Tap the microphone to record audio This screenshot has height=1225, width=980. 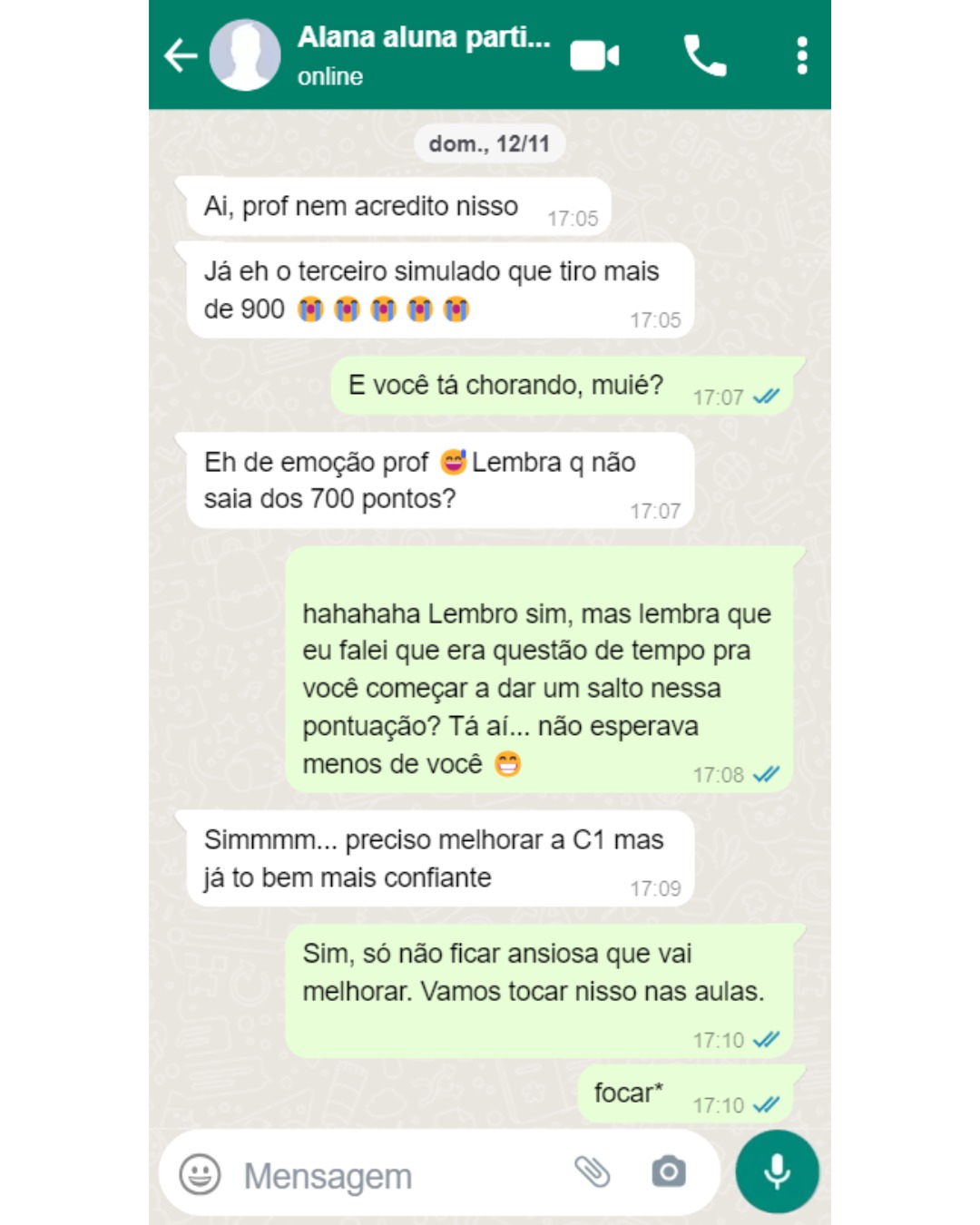tap(777, 1171)
